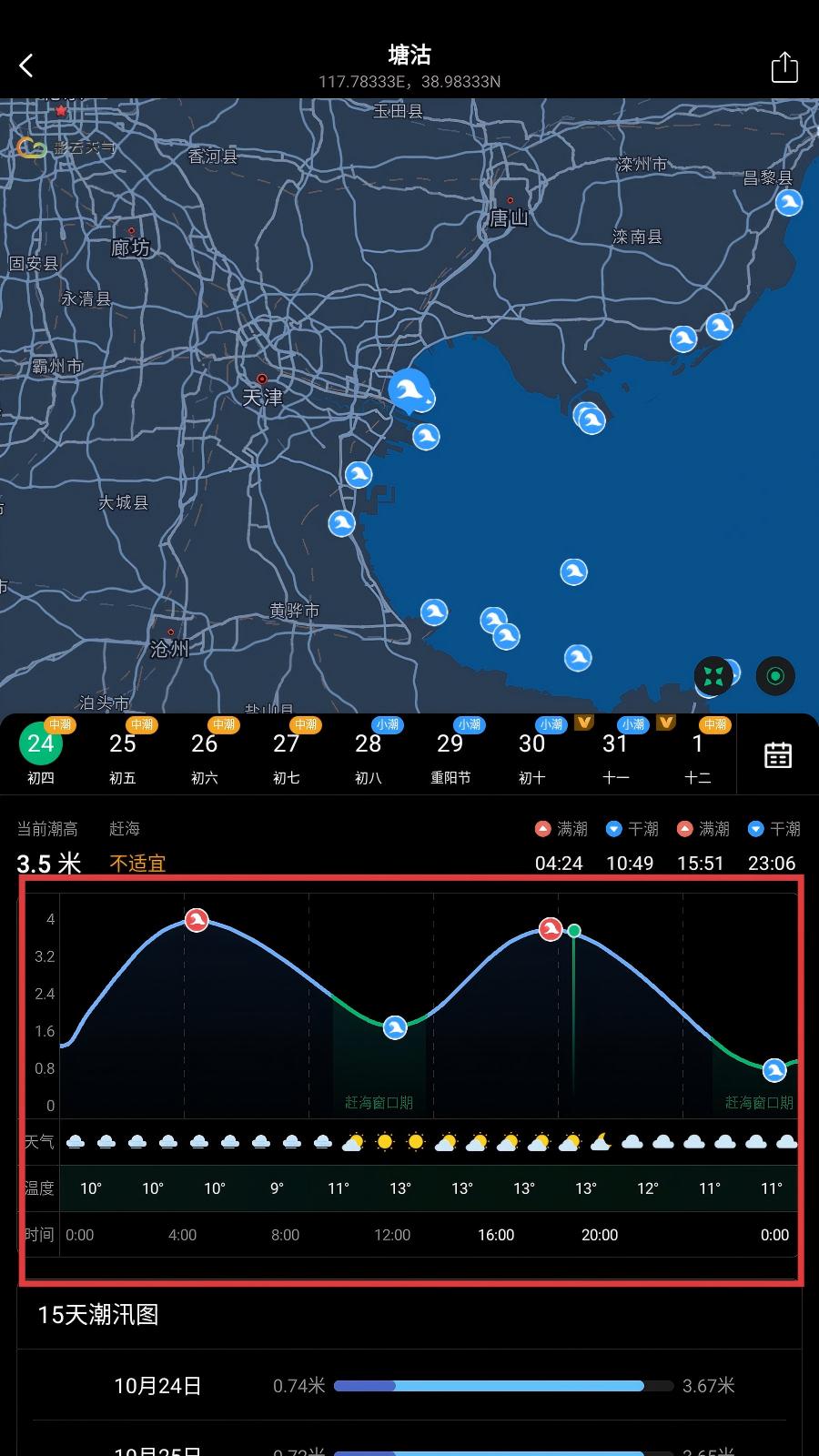Viewport: 819px width, 1456px height.
Task: Share the 塘沽 tide page
Action: tap(784, 67)
